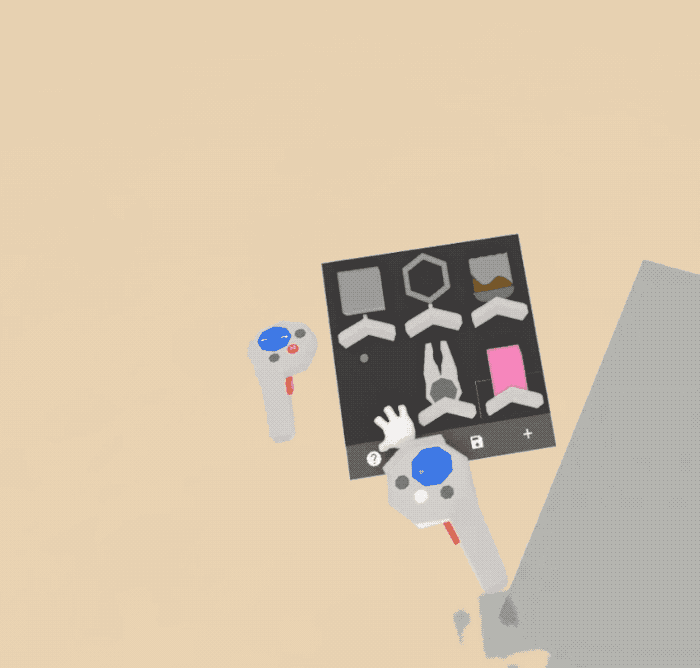This screenshot has width=700, height=668.
Task: Select the gray square model thumbnail
Action: coord(360,292)
